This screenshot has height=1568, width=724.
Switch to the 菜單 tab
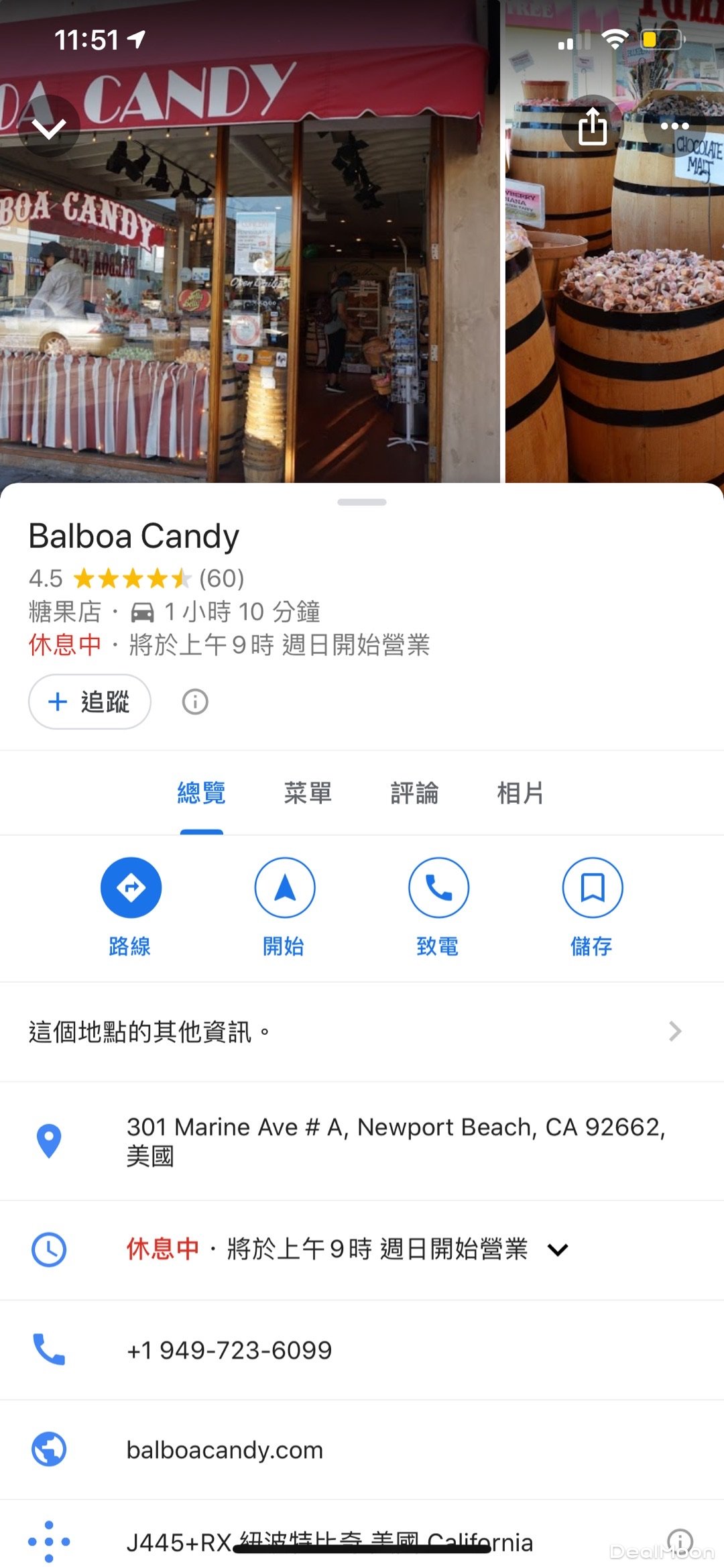point(308,793)
